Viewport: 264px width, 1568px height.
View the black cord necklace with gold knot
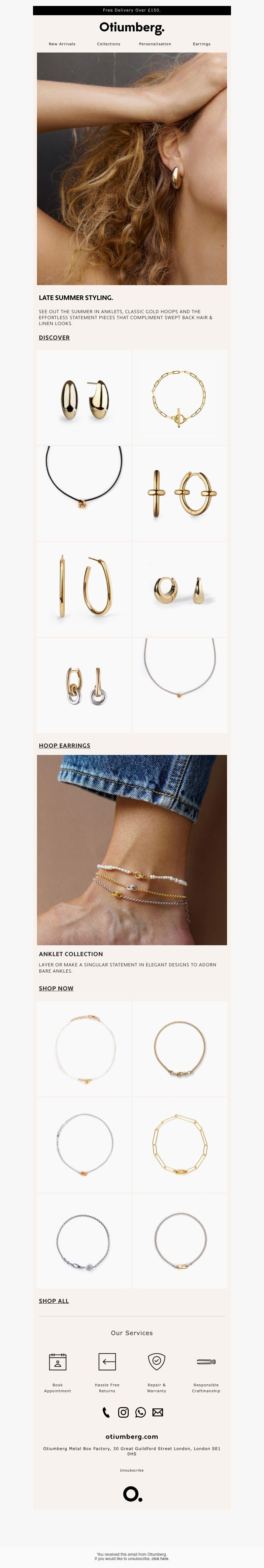click(84, 493)
